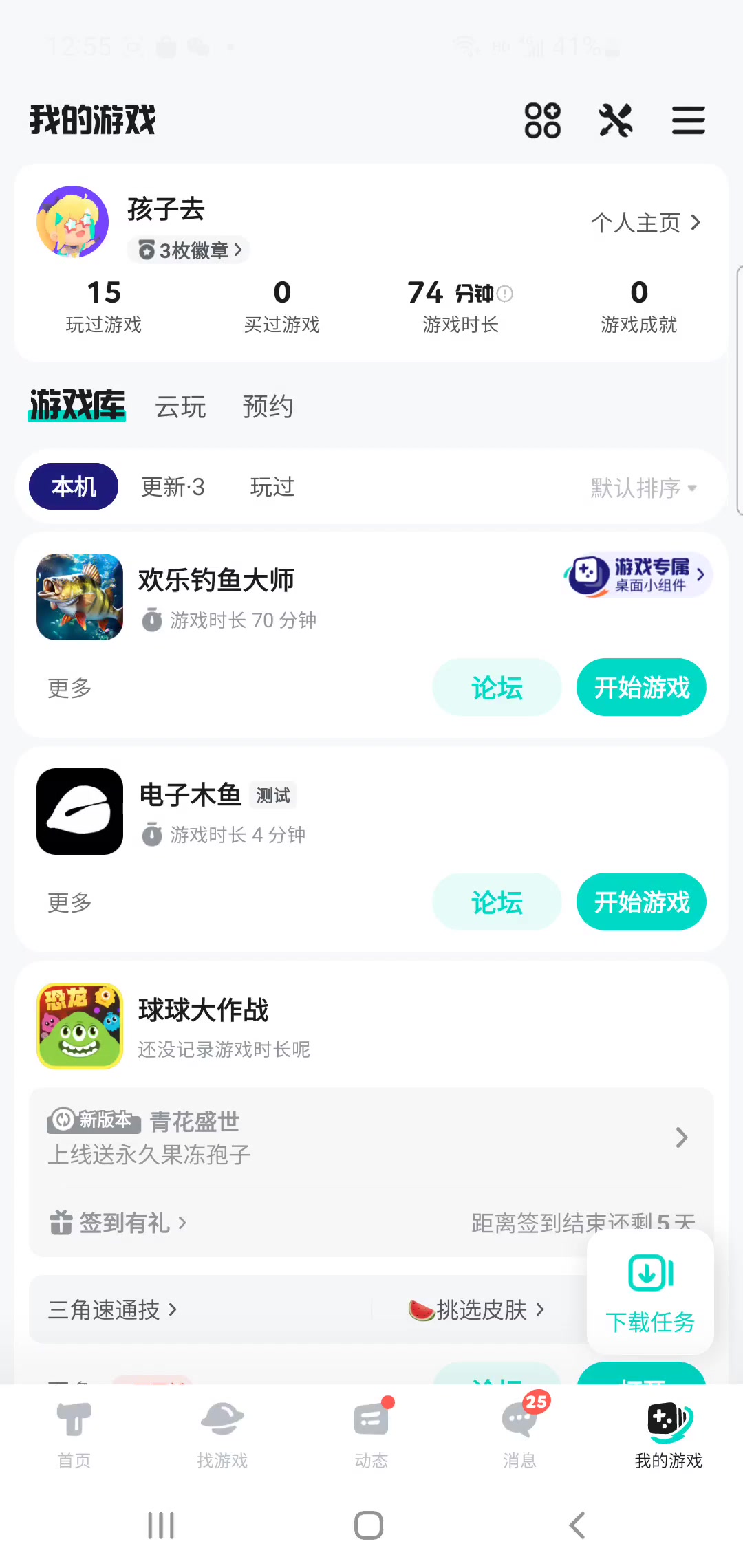Open the 论坛 forum for 电子木鱼
The height and width of the screenshot is (1568, 743).
click(497, 902)
